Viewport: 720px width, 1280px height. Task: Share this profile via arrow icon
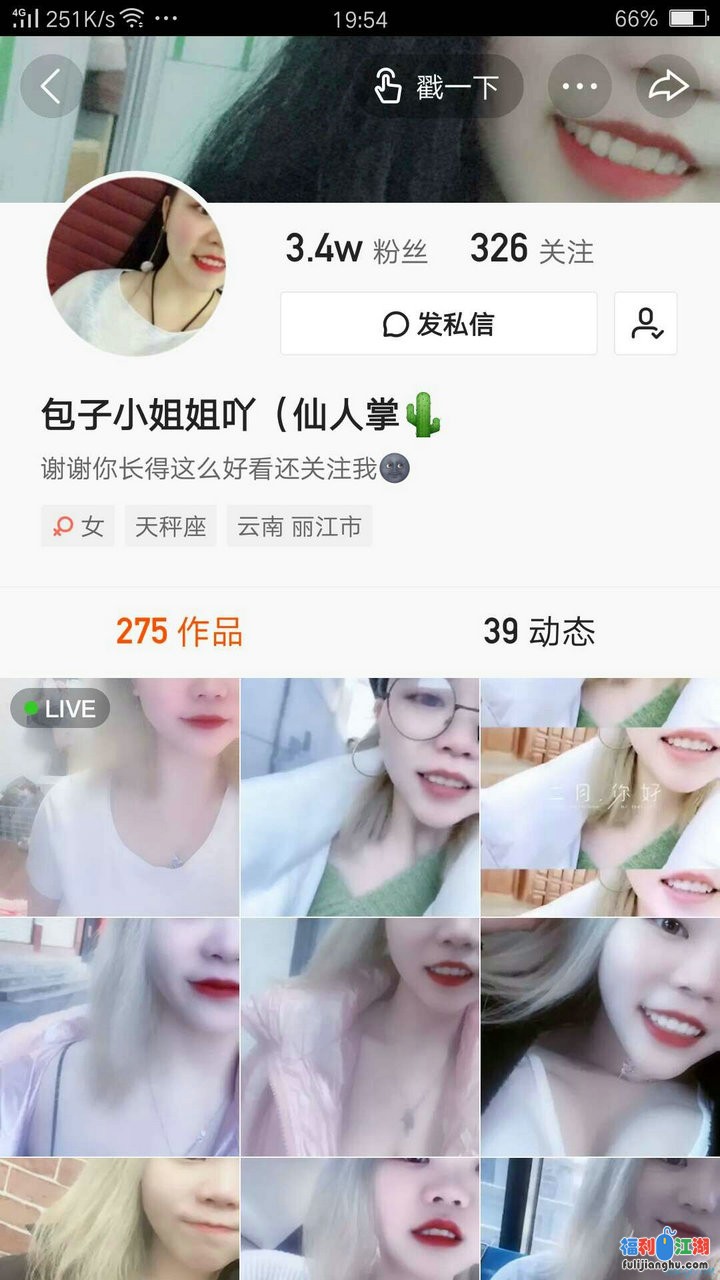tap(668, 87)
